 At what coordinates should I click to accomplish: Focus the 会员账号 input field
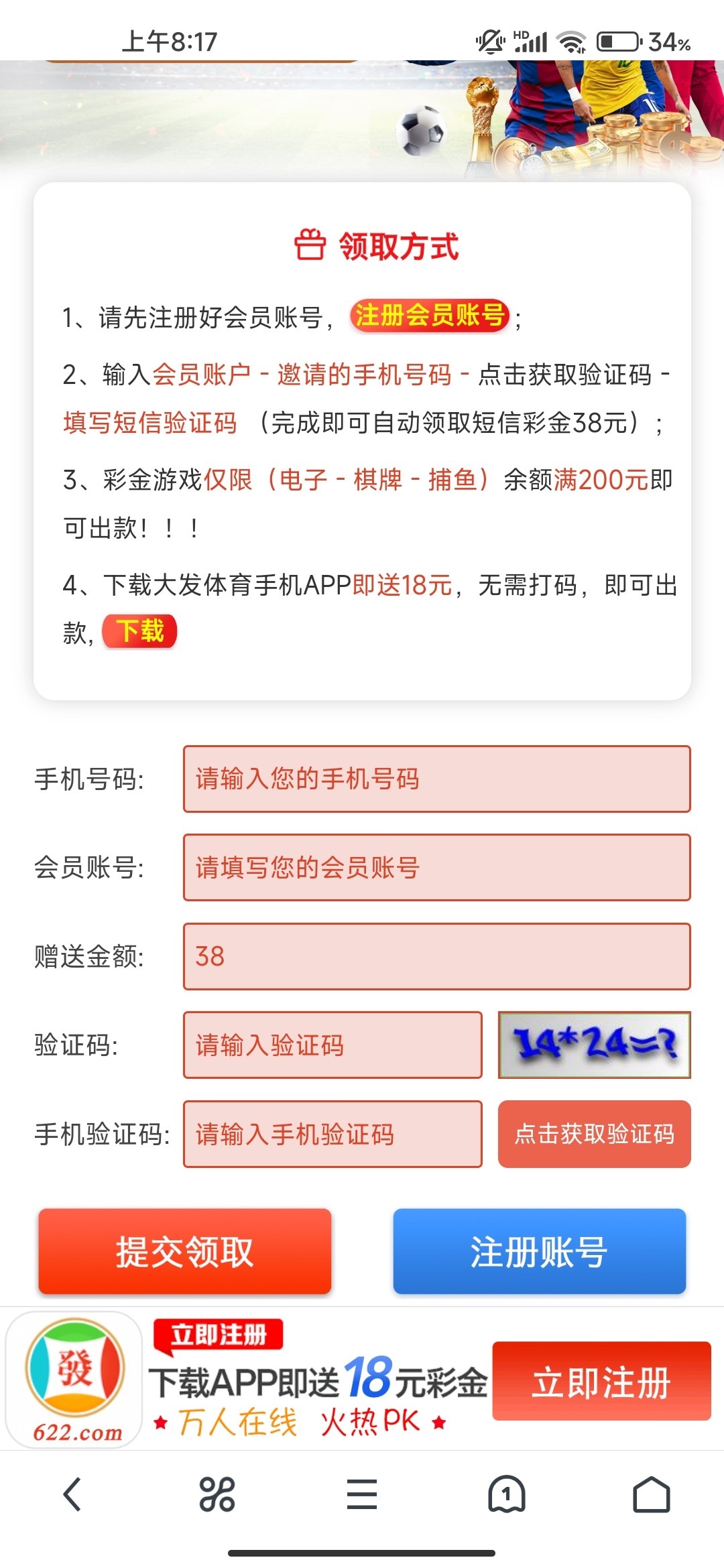point(436,868)
